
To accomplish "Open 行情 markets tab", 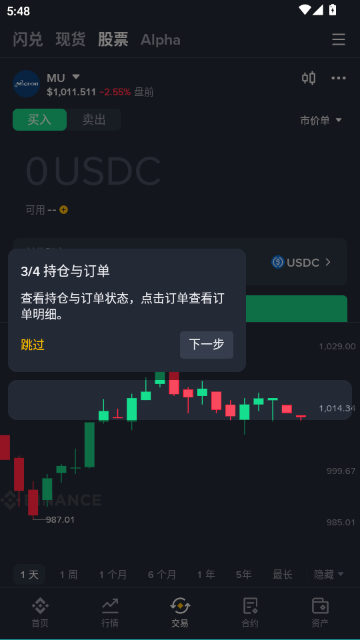I will [x=110, y=612].
